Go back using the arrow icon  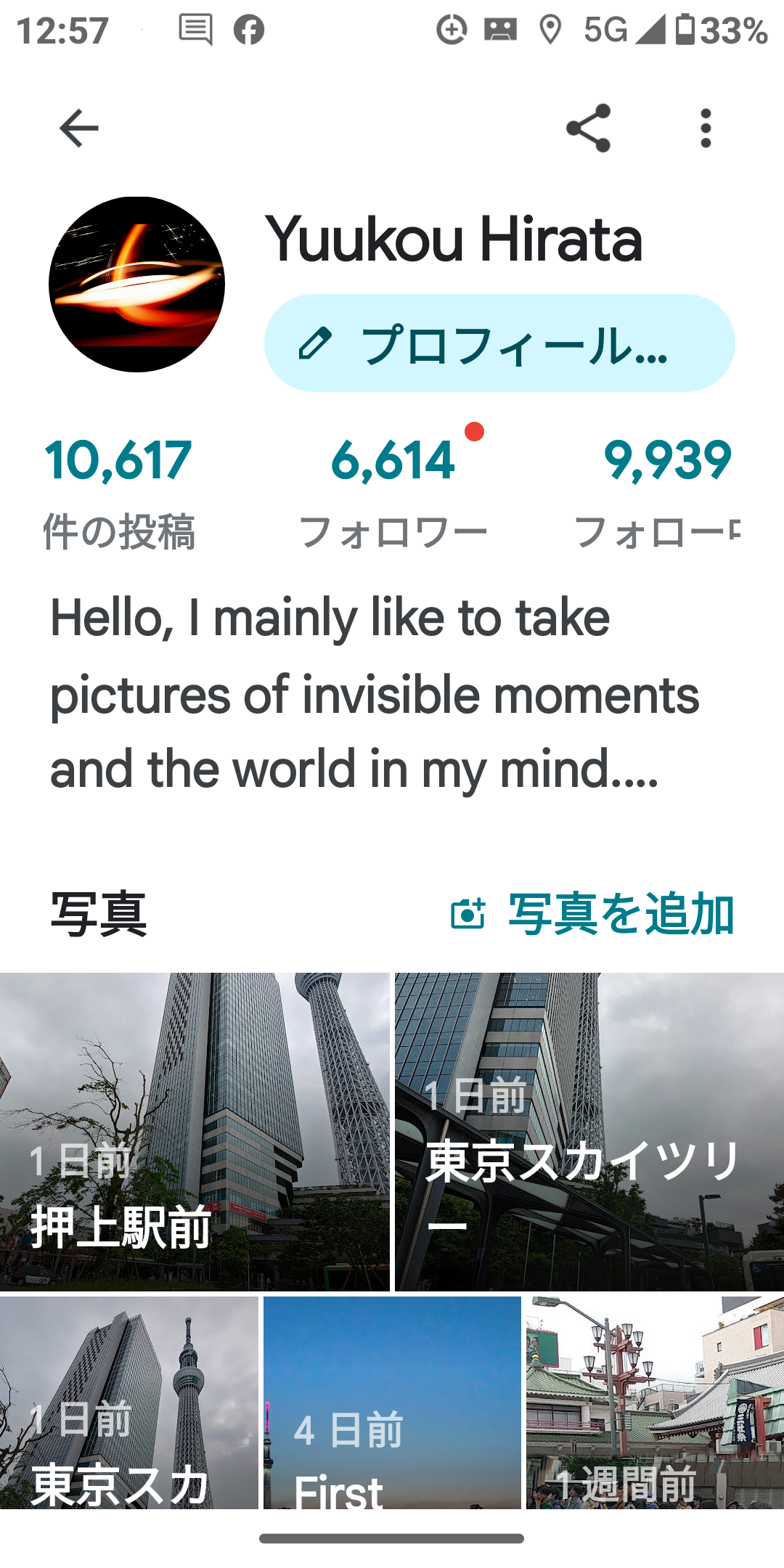78,128
